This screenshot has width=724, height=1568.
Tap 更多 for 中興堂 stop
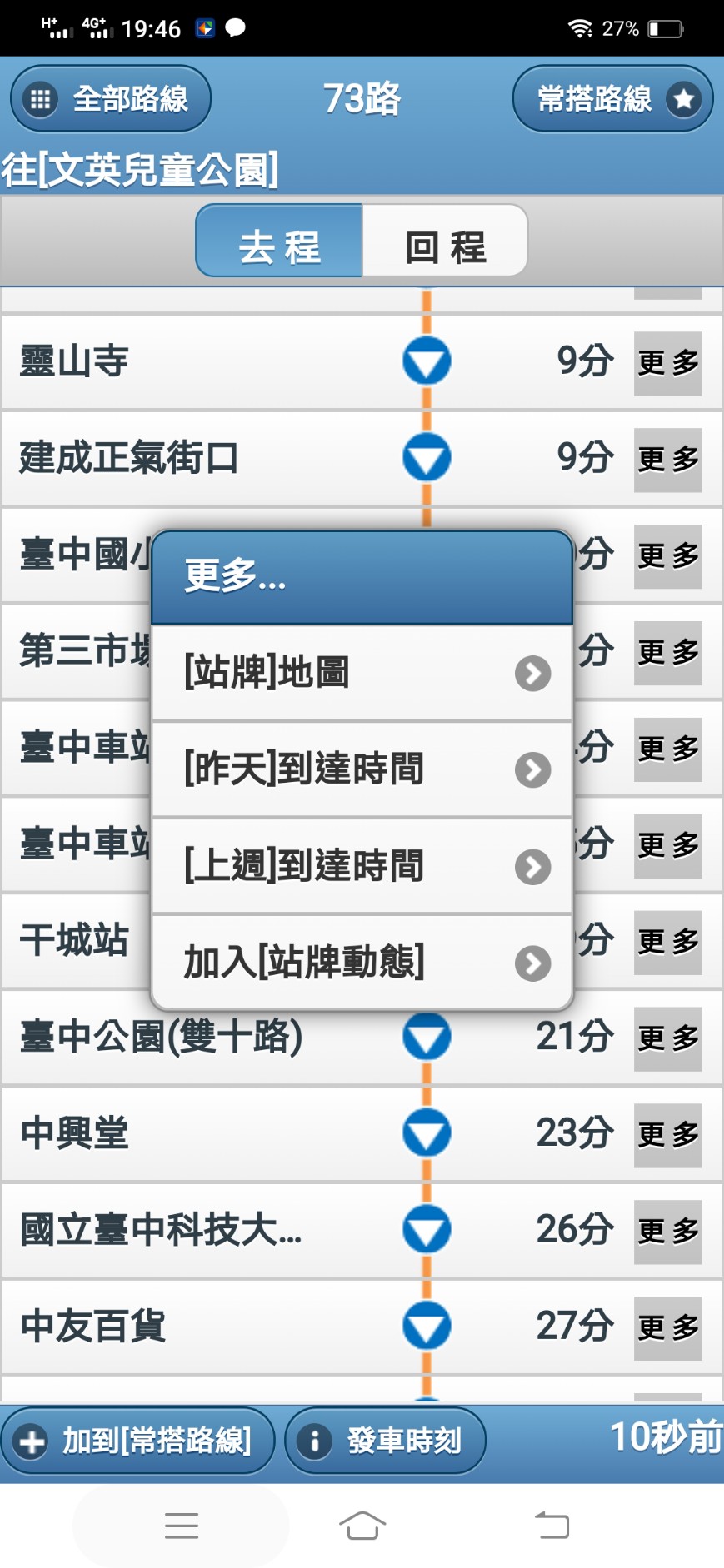pyautogui.click(x=667, y=1135)
